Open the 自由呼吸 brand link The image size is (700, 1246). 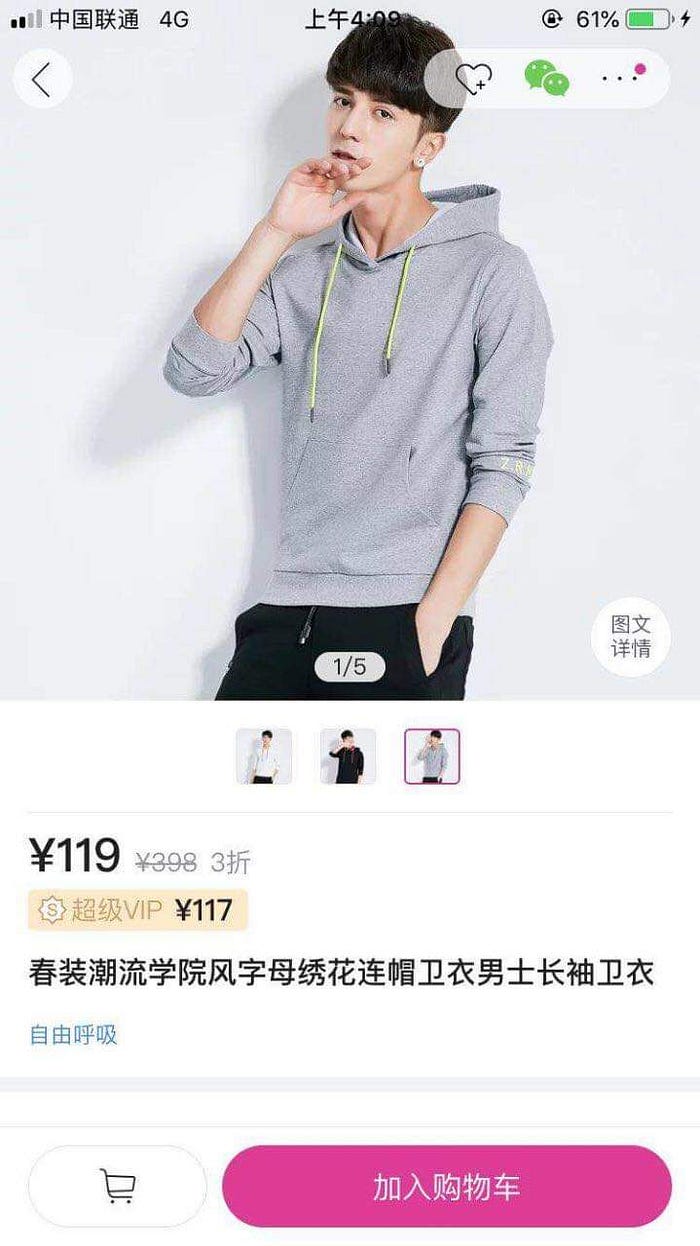(x=73, y=1034)
